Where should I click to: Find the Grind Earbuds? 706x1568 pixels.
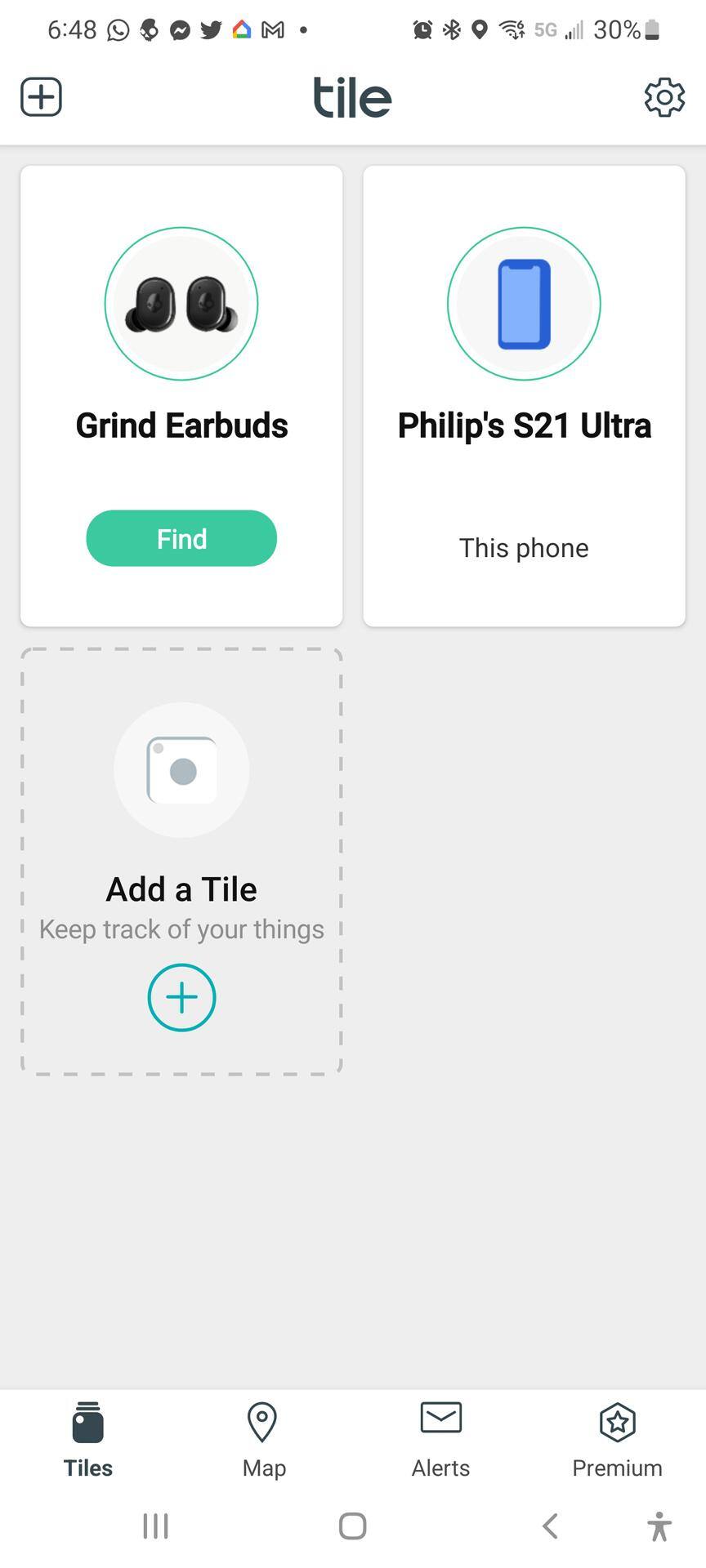pyautogui.click(x=181, y=538)
